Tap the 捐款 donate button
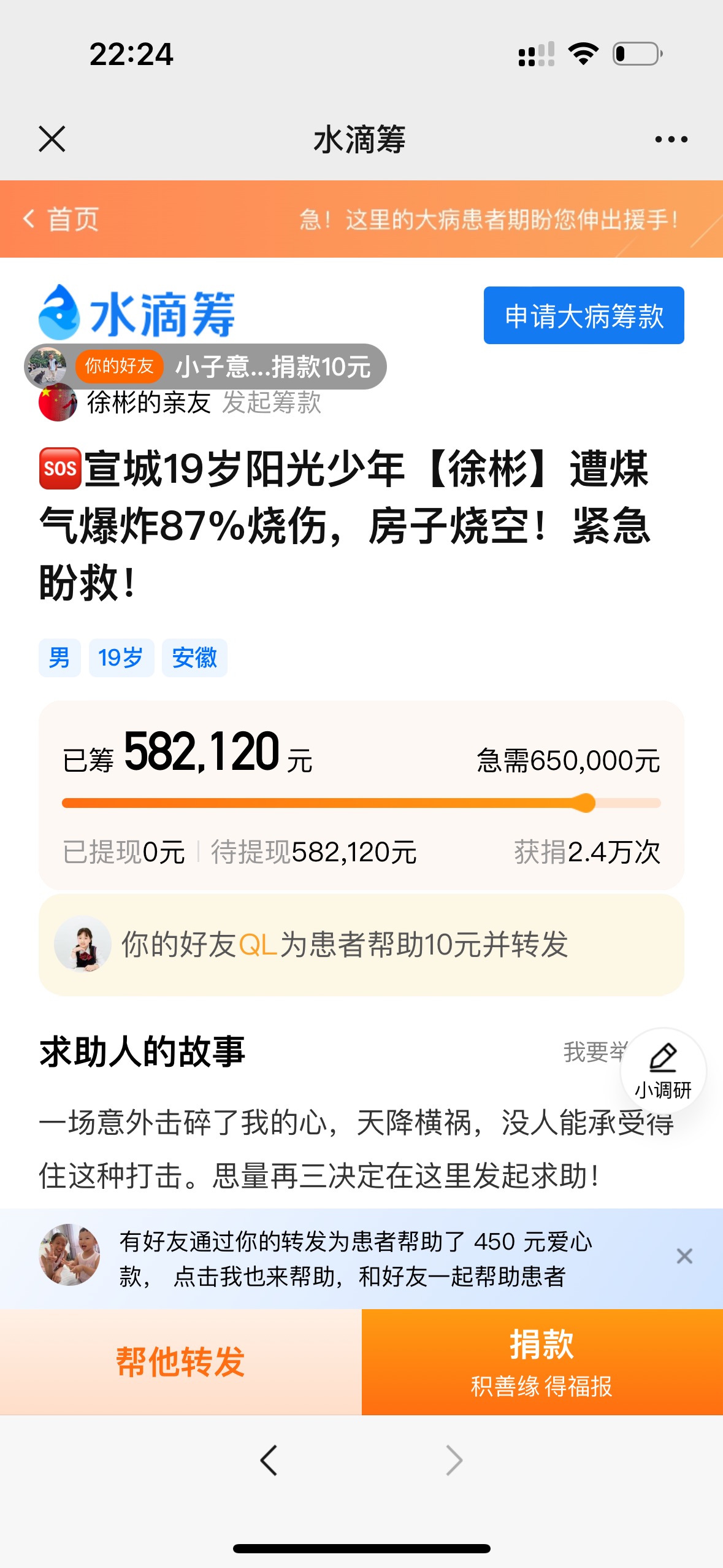Viewport: 723px width, 1568px height. coord(542,1362)
